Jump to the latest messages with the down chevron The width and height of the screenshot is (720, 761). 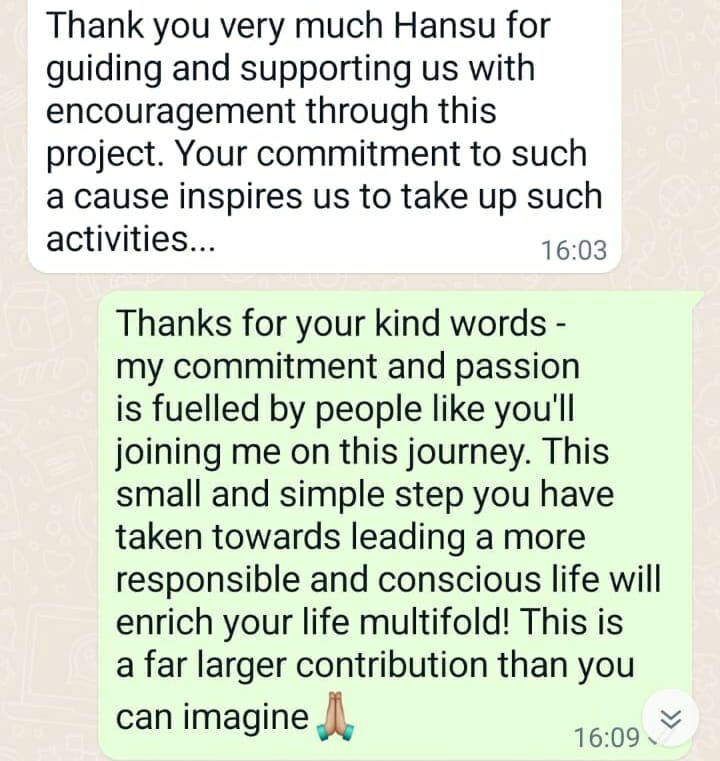tap(672, 720)
